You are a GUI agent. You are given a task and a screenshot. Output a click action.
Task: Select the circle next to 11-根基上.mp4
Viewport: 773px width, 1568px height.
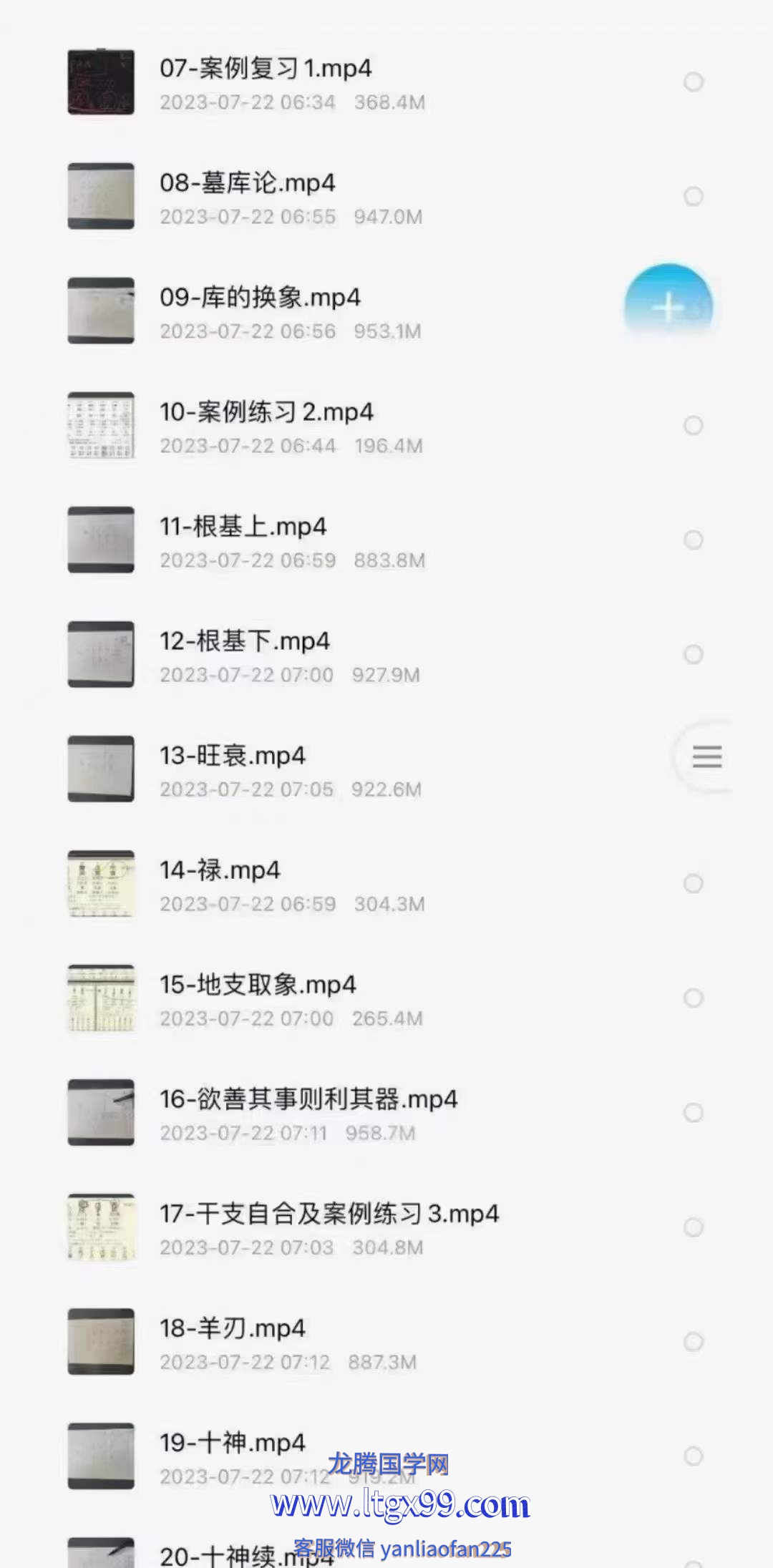click(x=693, y=540)
